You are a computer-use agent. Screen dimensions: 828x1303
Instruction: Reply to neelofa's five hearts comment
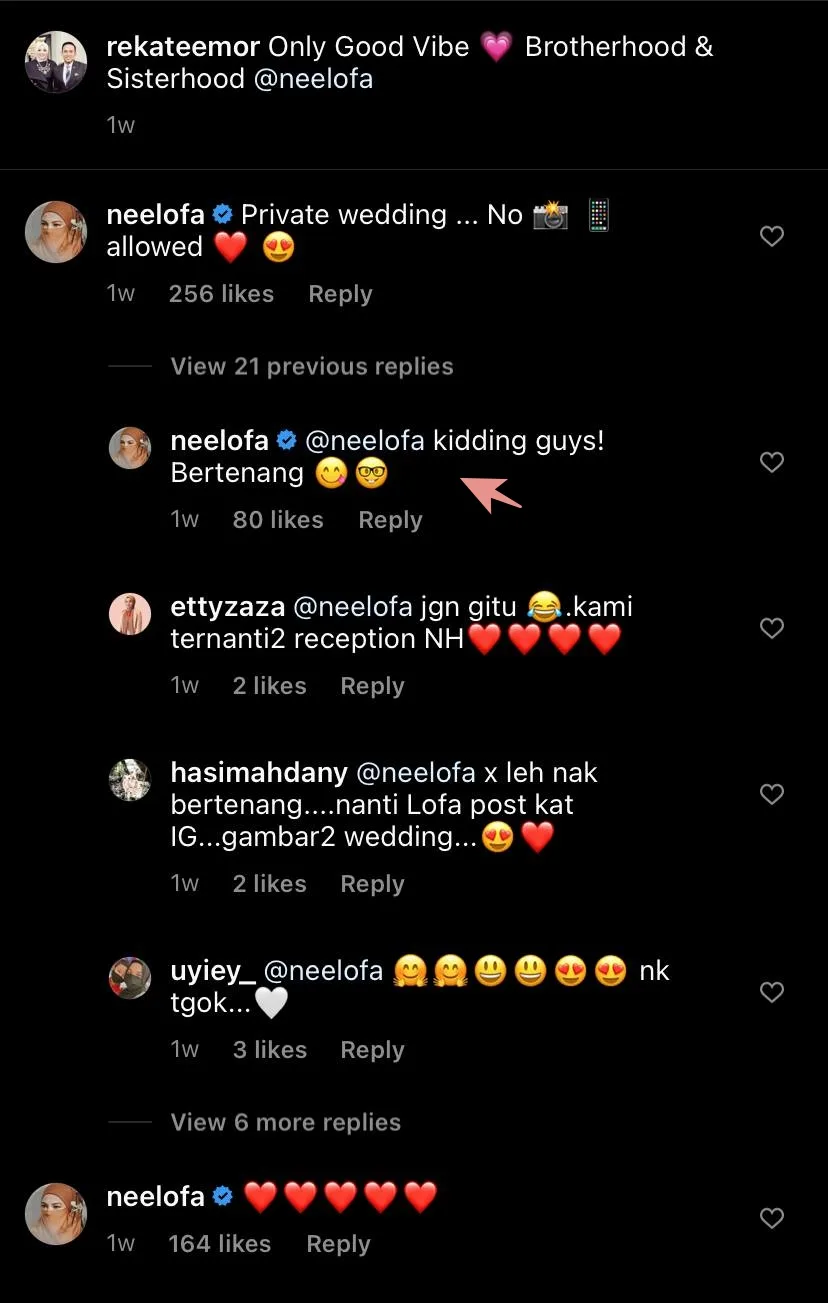[338, 1244]
